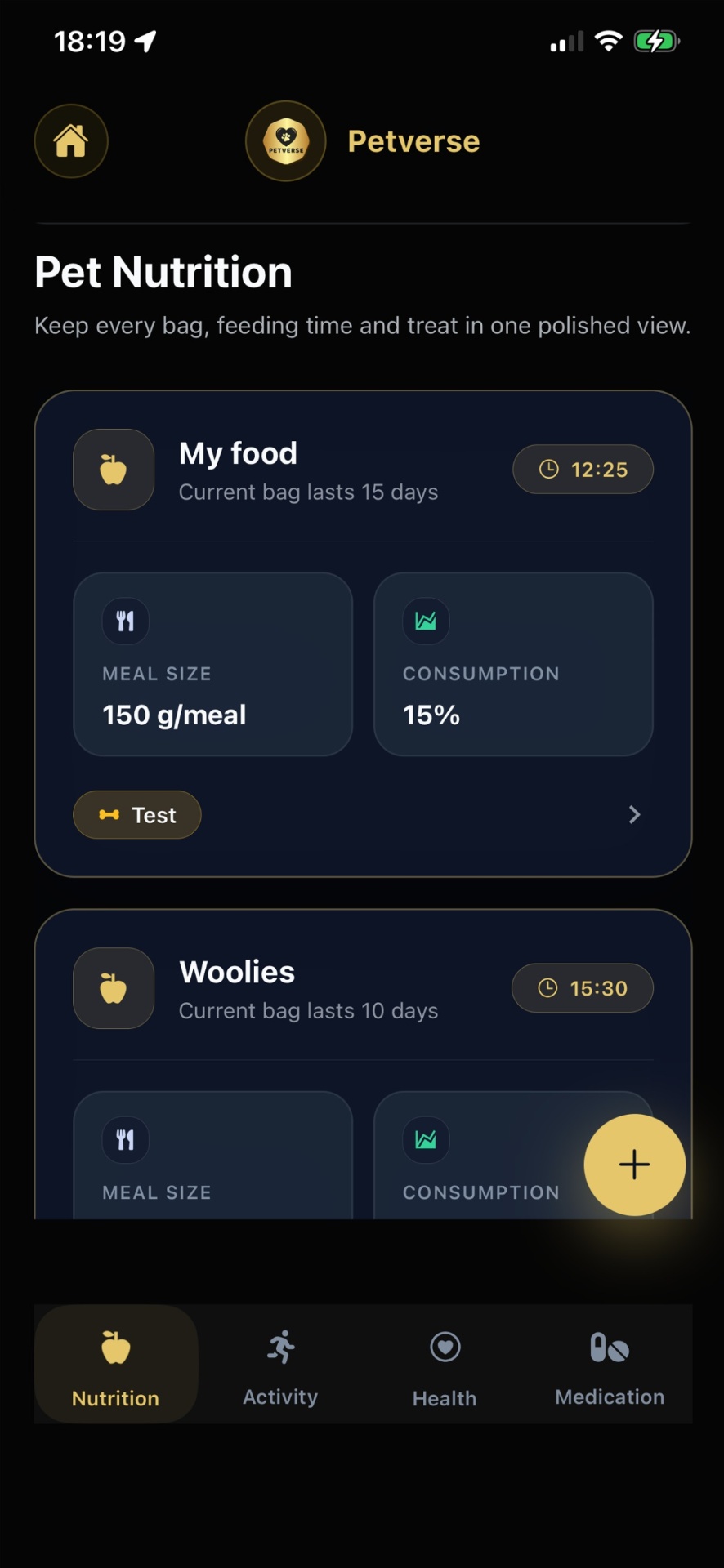Tap the consumption graph icon on Woolies card
Screen dimensions: 724x1568
[426, 1140]
